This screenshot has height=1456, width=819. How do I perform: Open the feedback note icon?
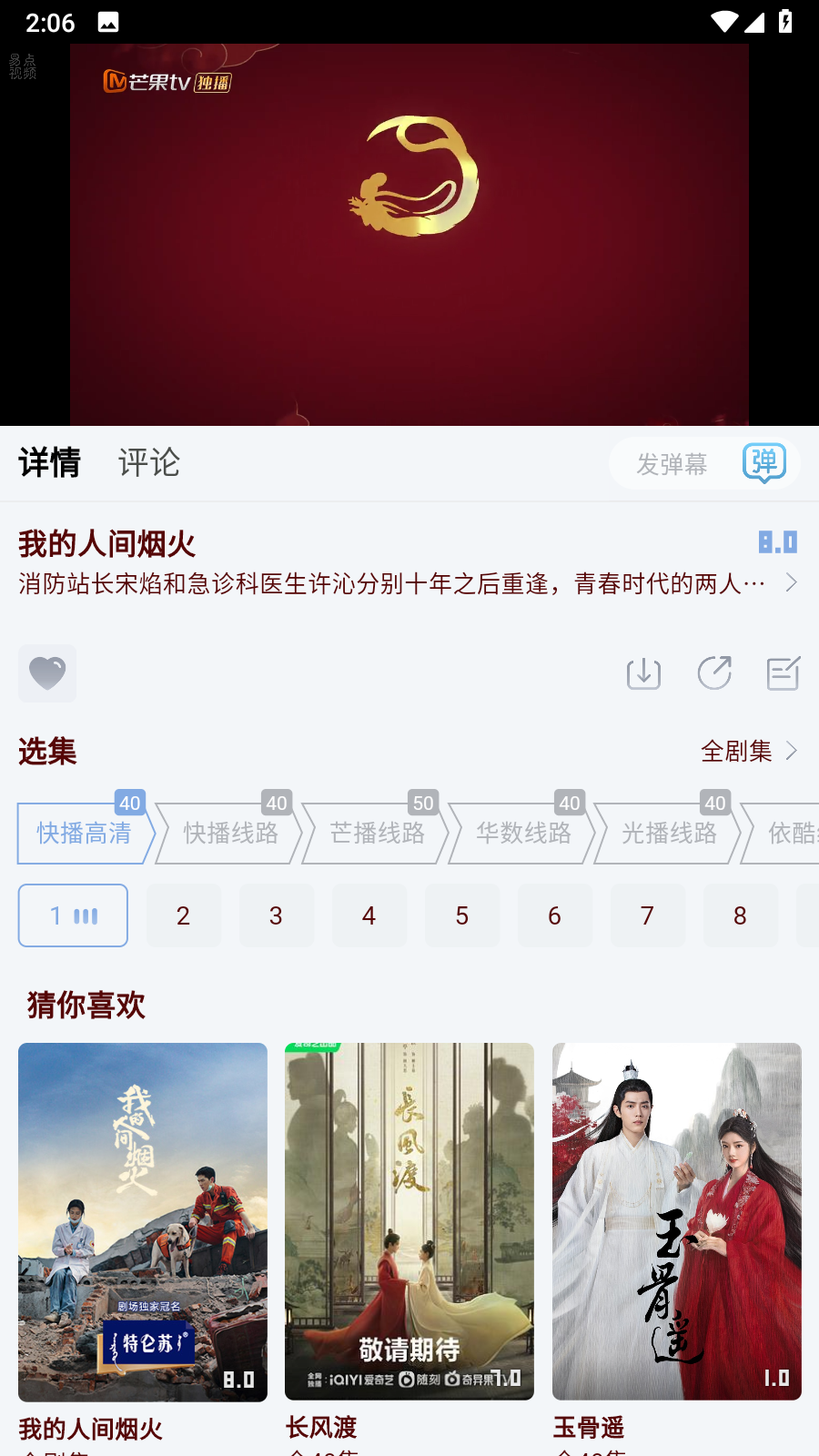point(783,673)
